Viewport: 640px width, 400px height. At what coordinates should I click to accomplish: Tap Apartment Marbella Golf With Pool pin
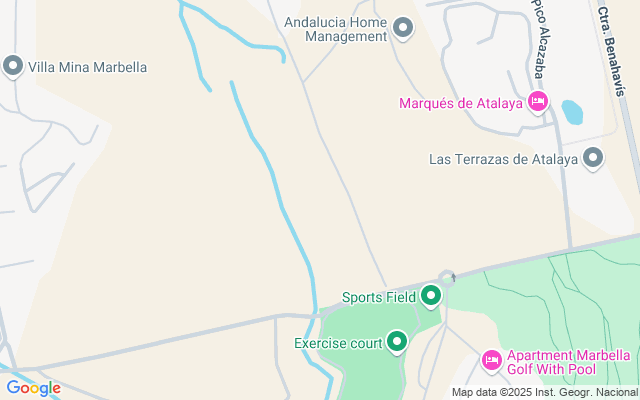[x=491, y=360]
